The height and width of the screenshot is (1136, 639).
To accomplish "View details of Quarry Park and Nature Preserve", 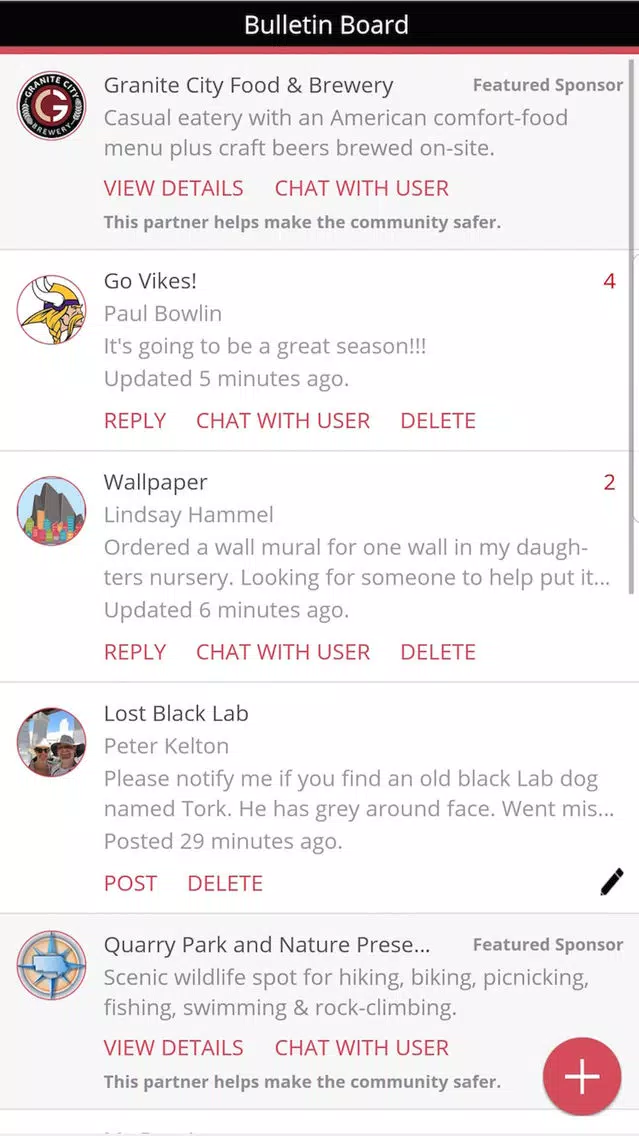I will coord(173,1048).
